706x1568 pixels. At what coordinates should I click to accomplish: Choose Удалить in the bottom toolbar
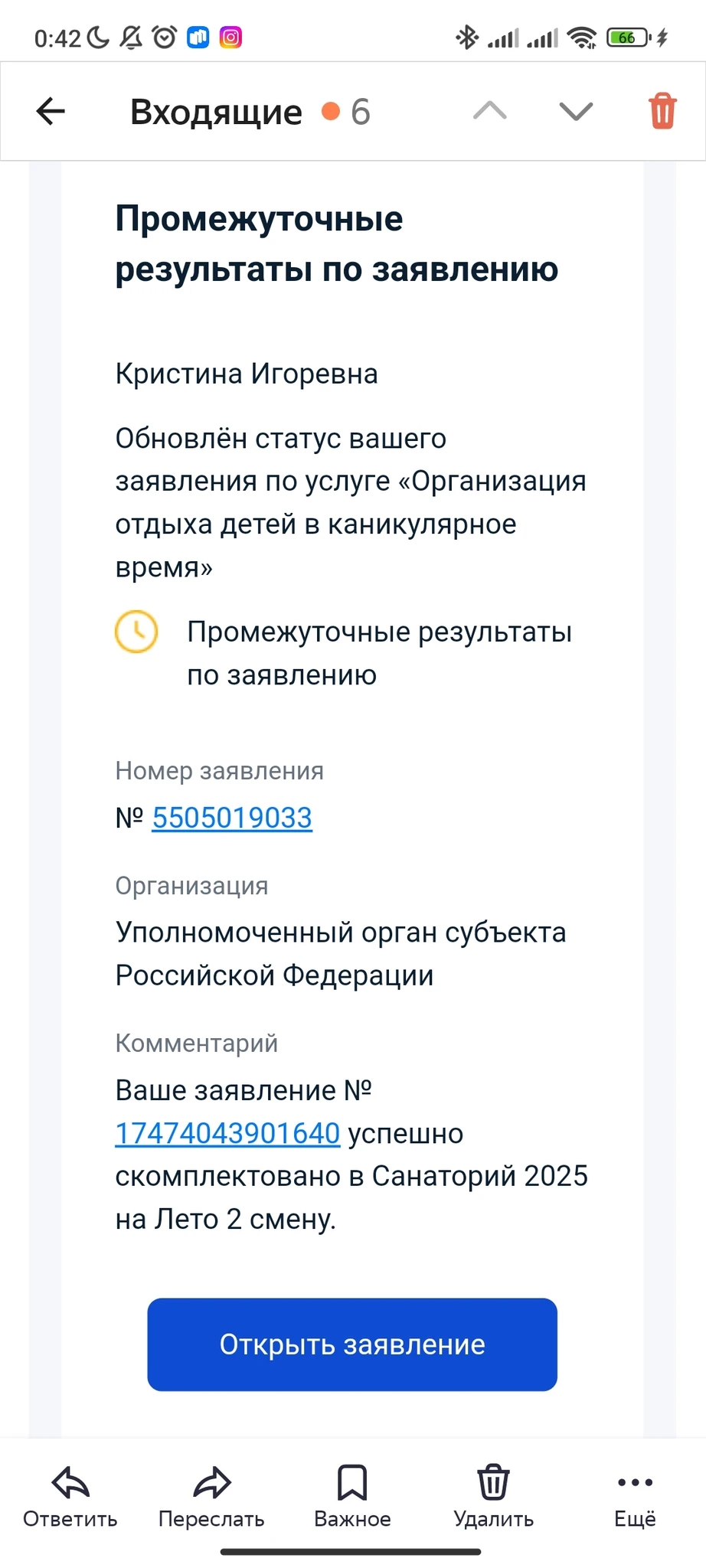(493, 1496)
